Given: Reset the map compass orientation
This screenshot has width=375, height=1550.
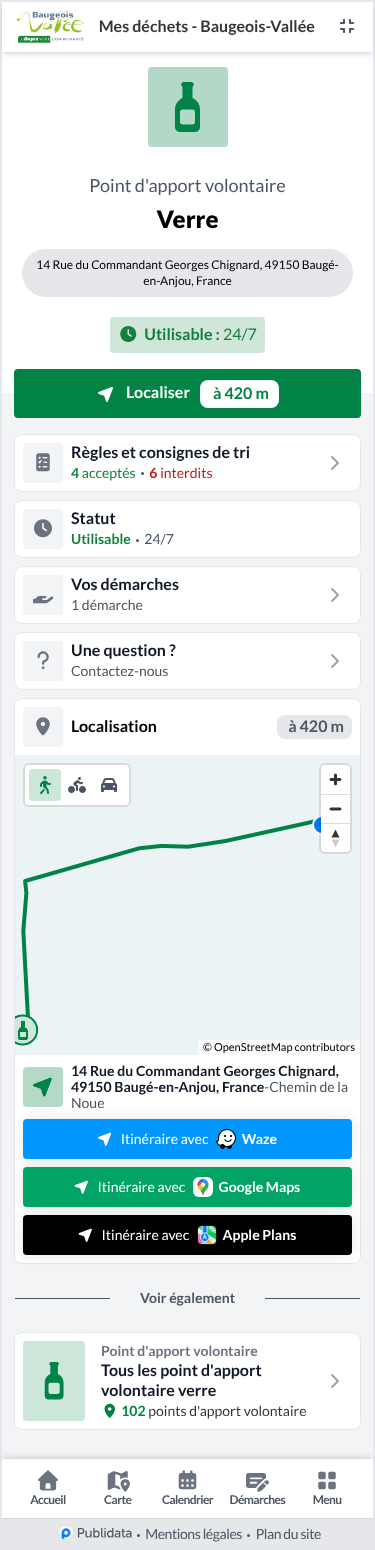Looking at the screenshot, I should (335, 838).
